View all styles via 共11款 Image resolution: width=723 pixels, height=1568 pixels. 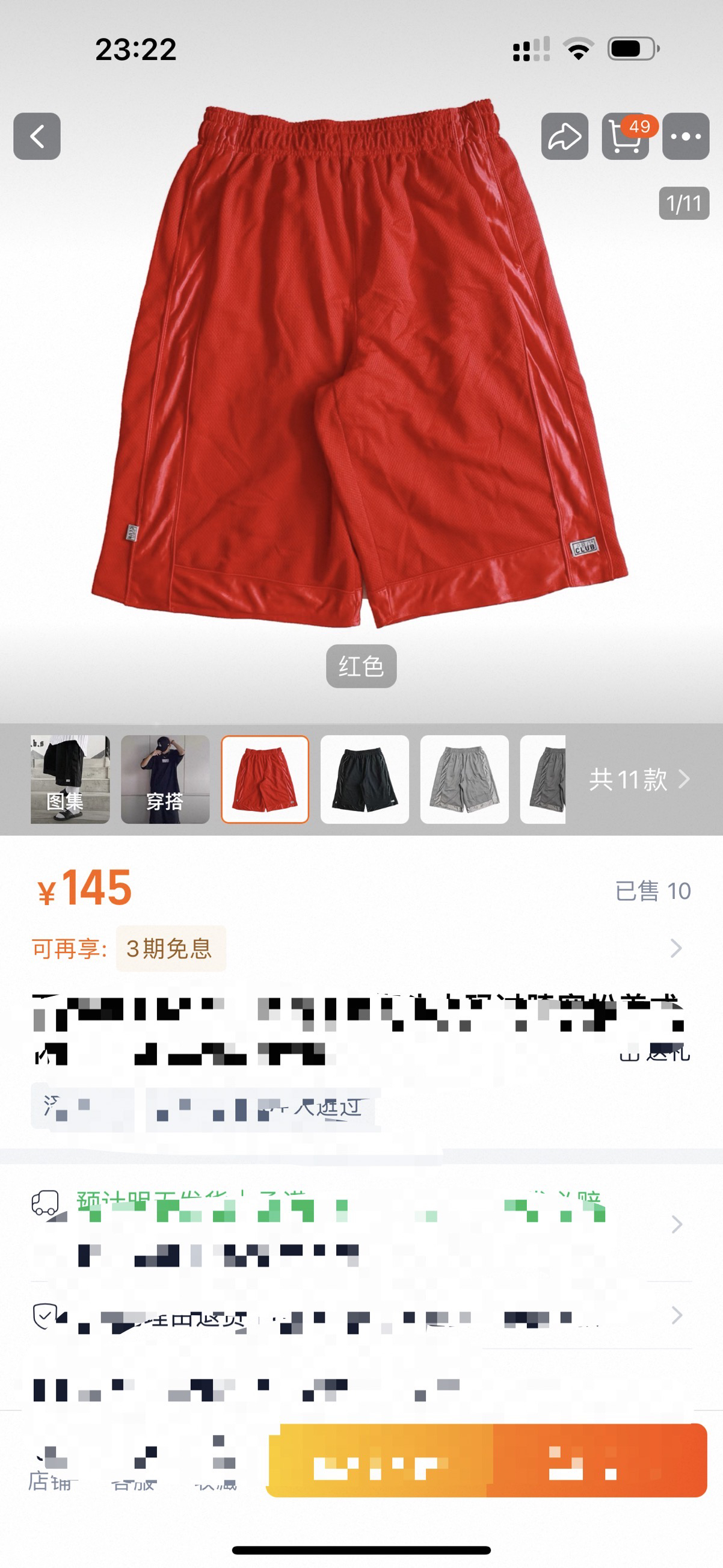click(639, 779)
